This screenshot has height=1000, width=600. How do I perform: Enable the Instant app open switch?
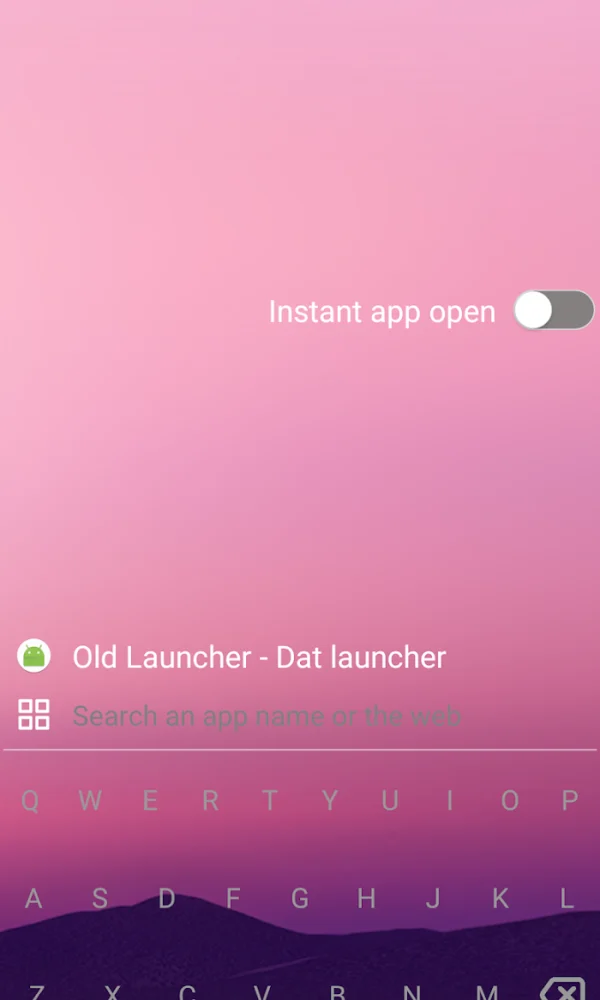click(553, 311)
